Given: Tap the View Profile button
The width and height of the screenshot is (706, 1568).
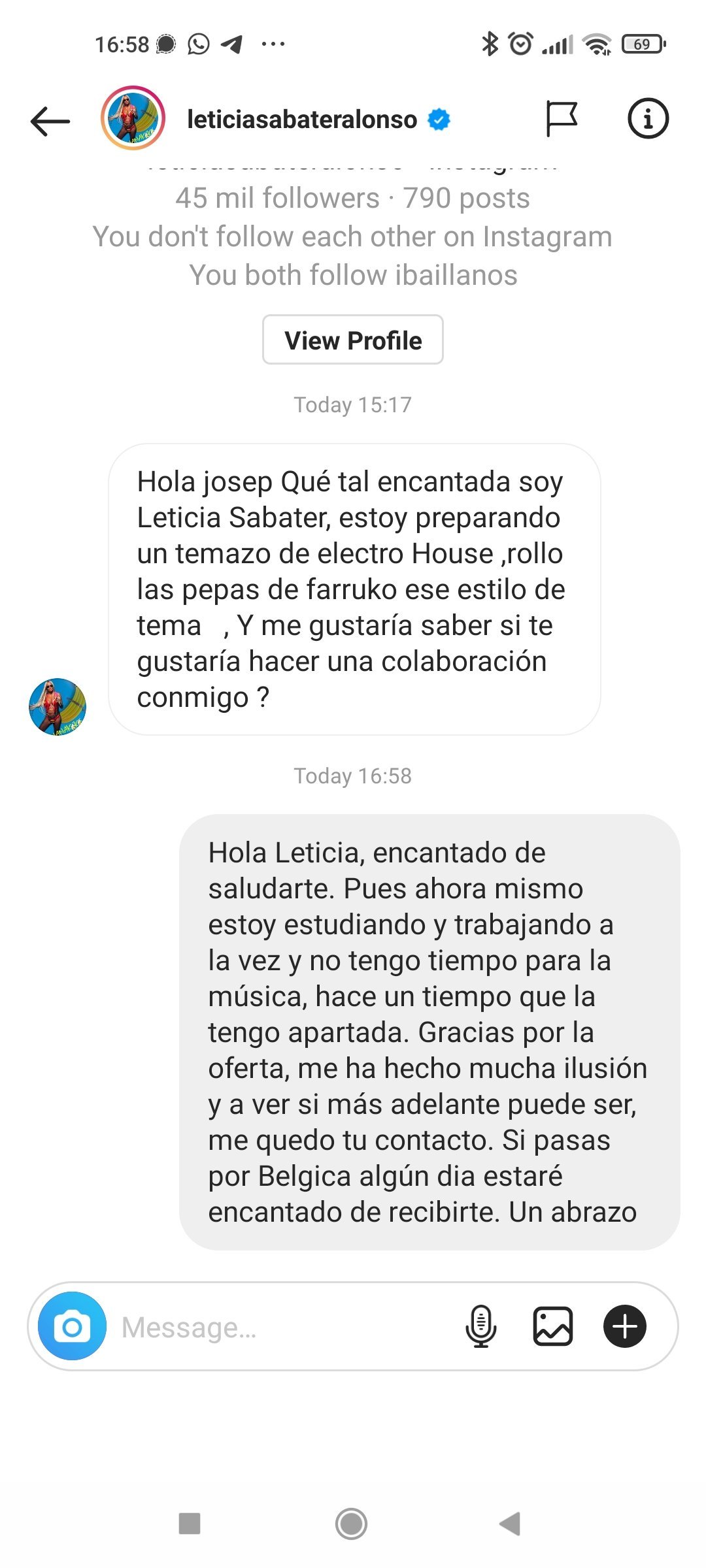Looking at the screenshot, I should pyautogui.click(x=353, y=340).
